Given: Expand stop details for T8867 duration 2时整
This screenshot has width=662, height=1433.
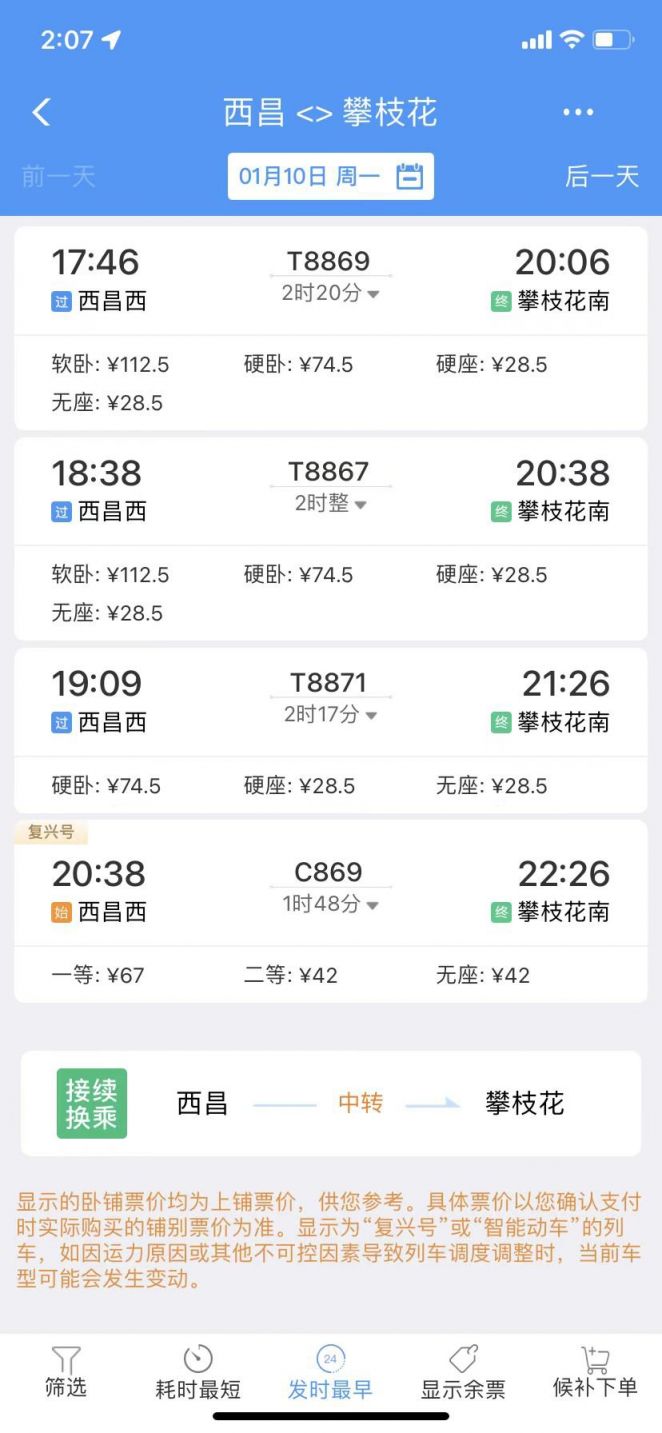Looking at the screenshot, I should click(331, 504).
